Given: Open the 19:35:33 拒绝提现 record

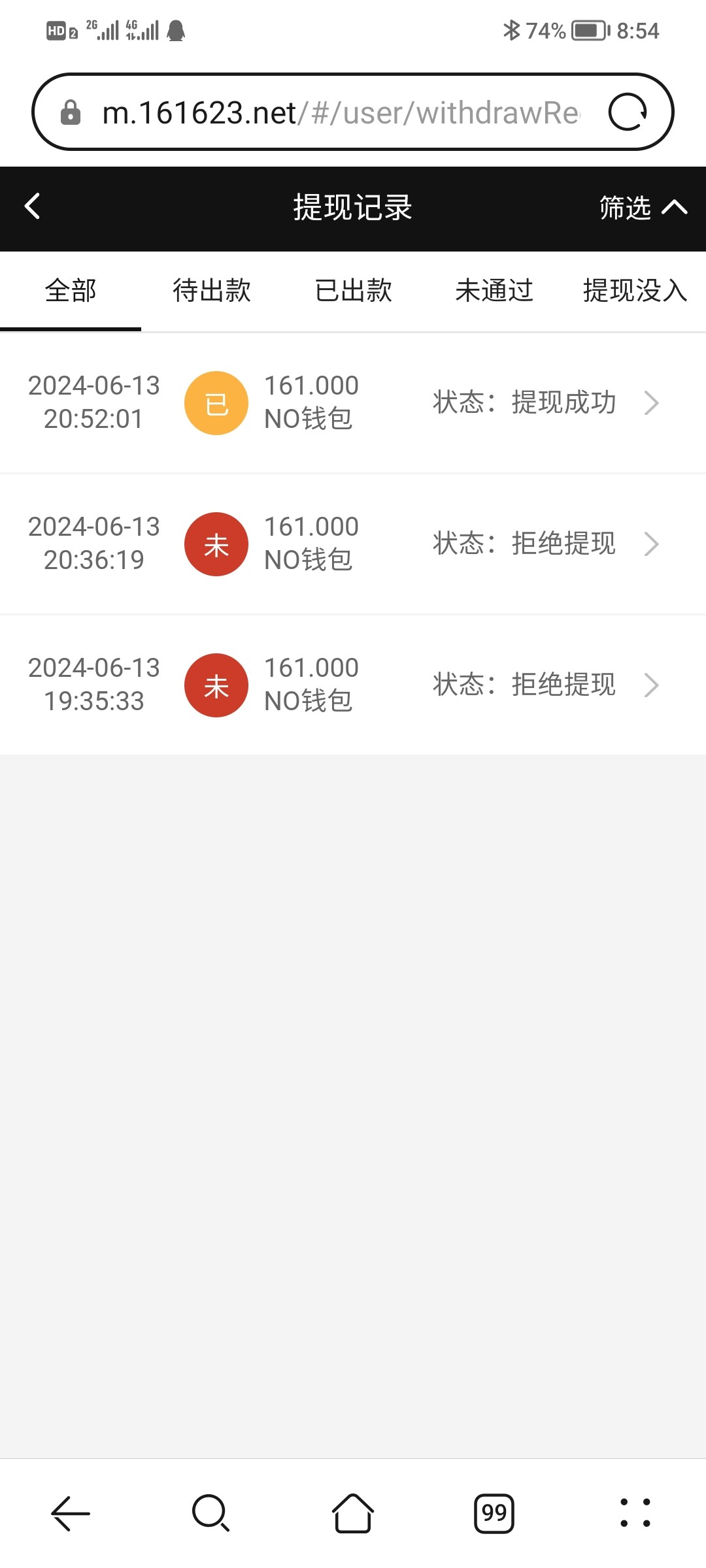Looking at the screenshot, I should (x=353, y=685).
